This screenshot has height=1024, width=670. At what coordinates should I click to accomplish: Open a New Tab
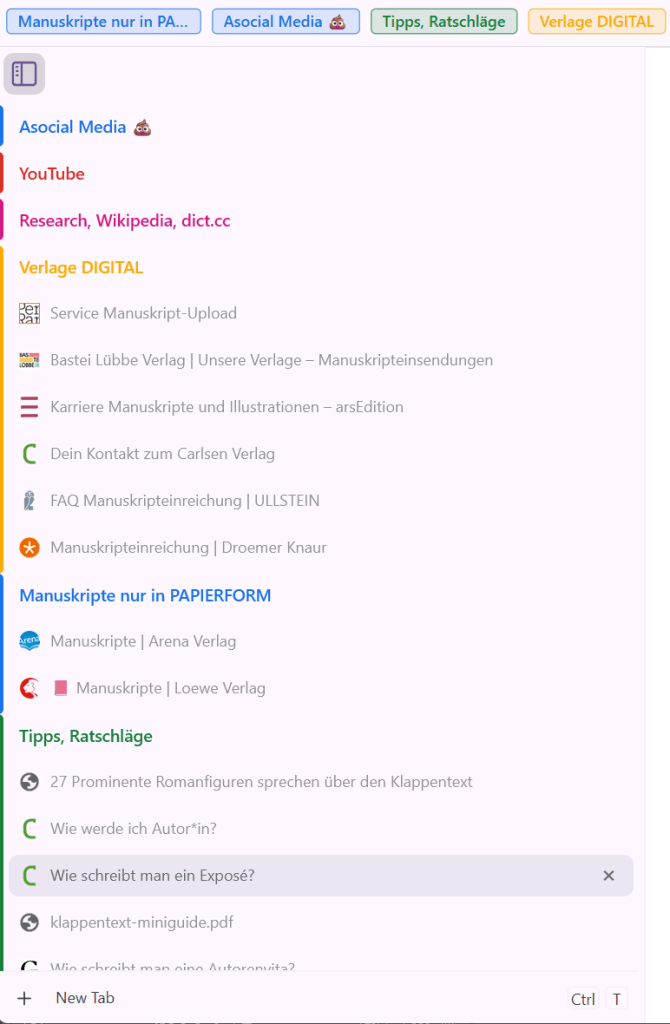(x=84, y=998)
